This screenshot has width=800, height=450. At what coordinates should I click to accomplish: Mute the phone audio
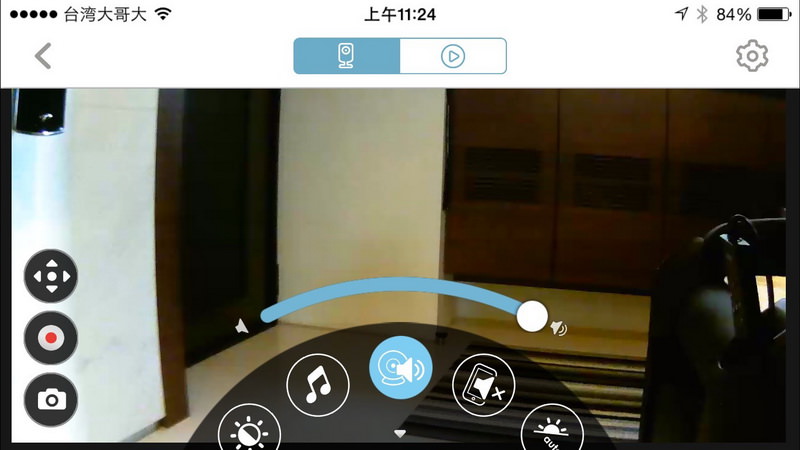click(x=482, y=384)
